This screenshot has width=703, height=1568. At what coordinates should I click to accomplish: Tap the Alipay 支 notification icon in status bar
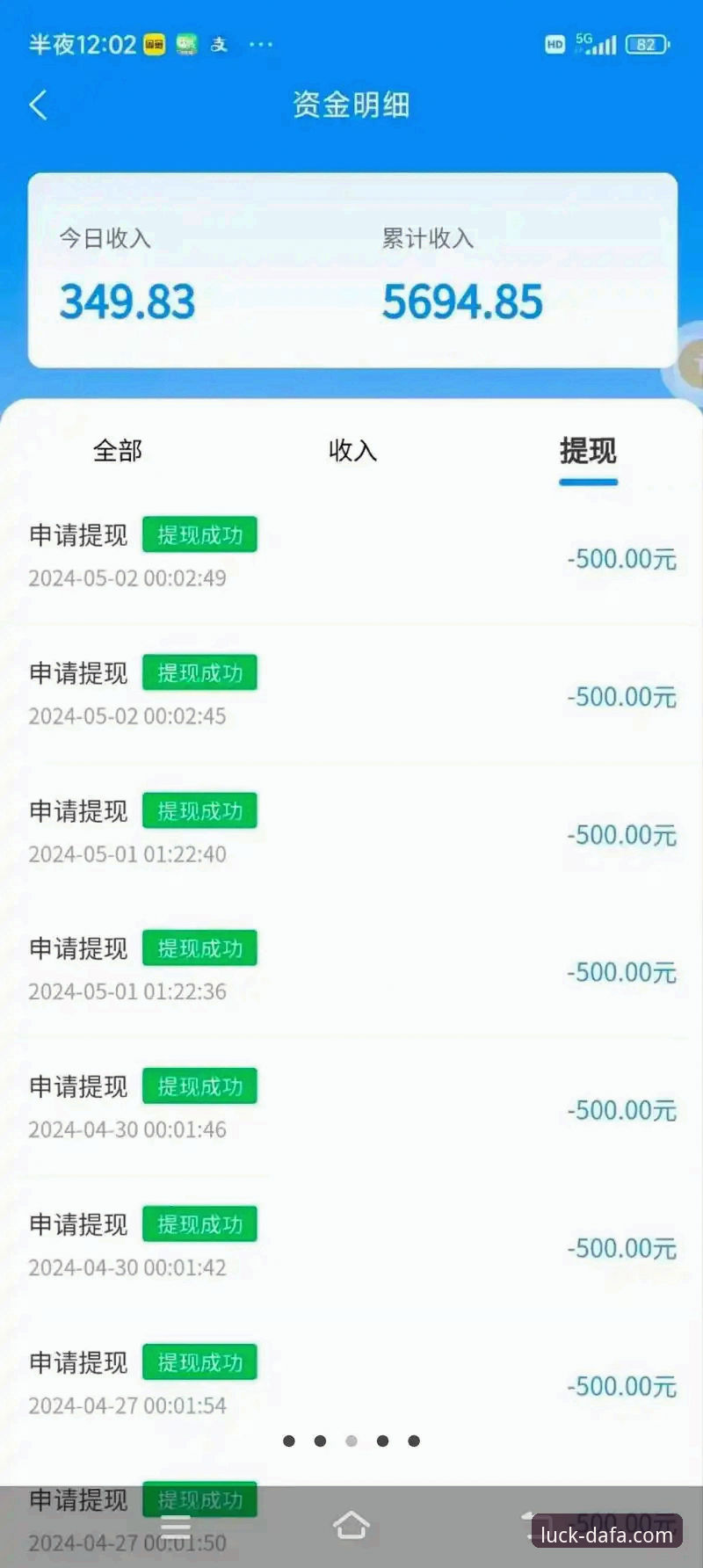tap(217, 44)
